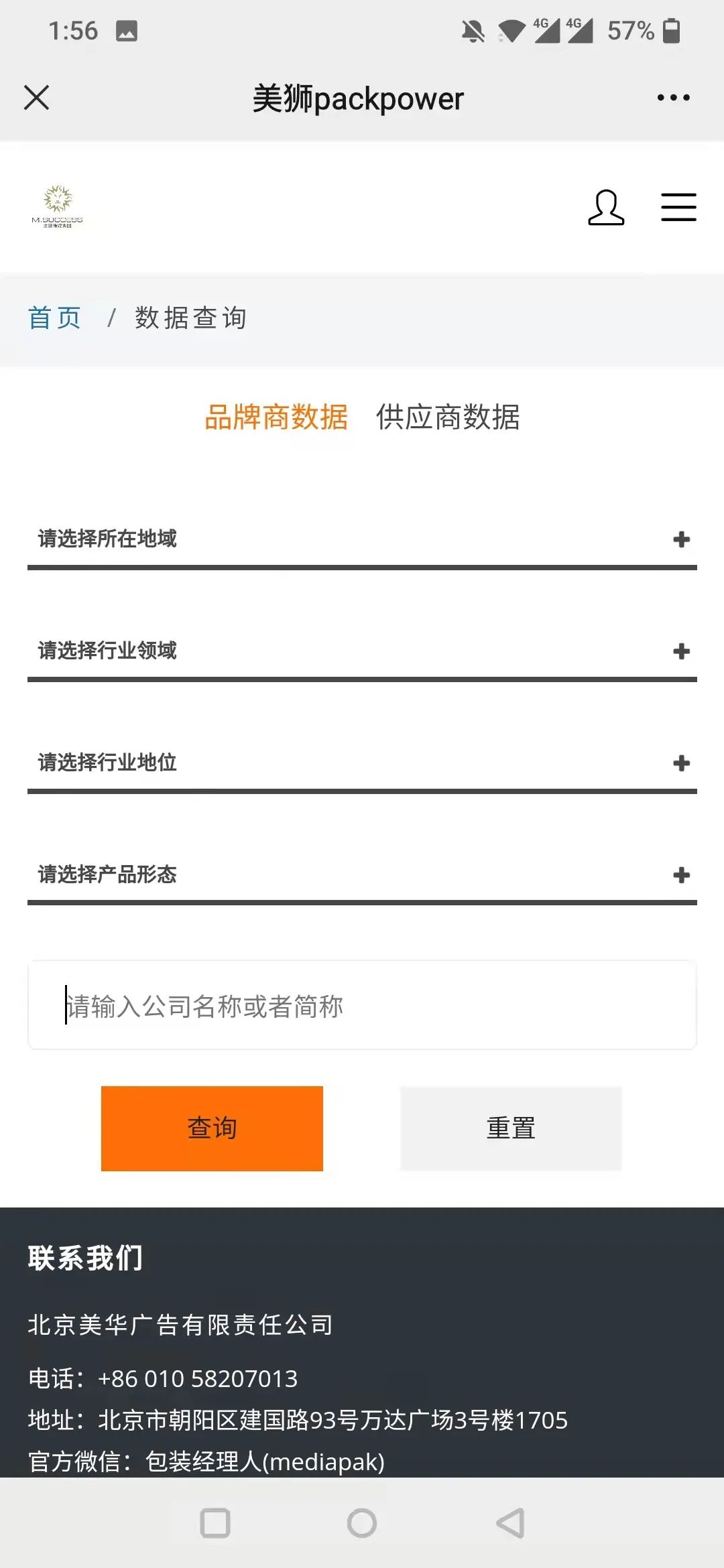
Task: Open the user account icon
Action: coord(606,207)
